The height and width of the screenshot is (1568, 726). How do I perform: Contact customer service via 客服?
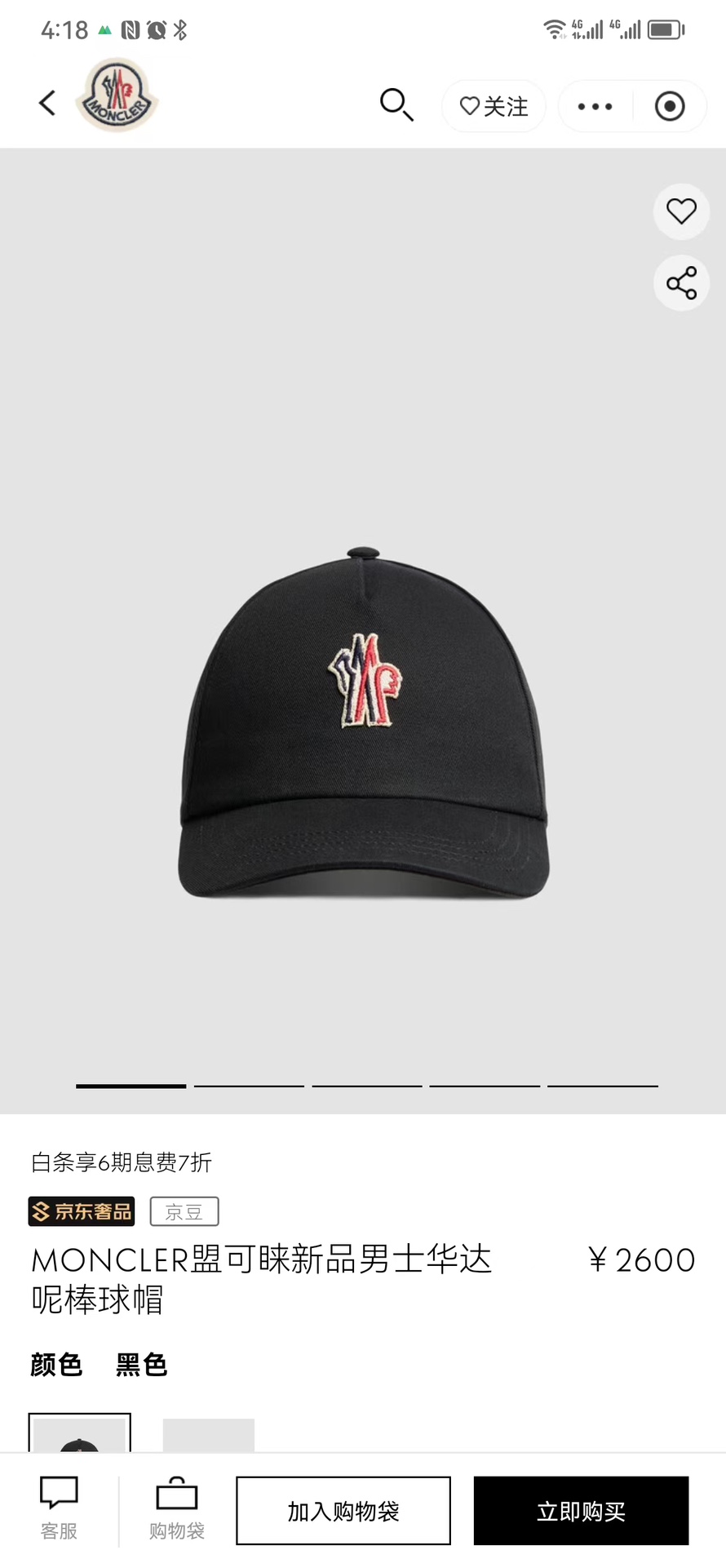click(59, 1510)
